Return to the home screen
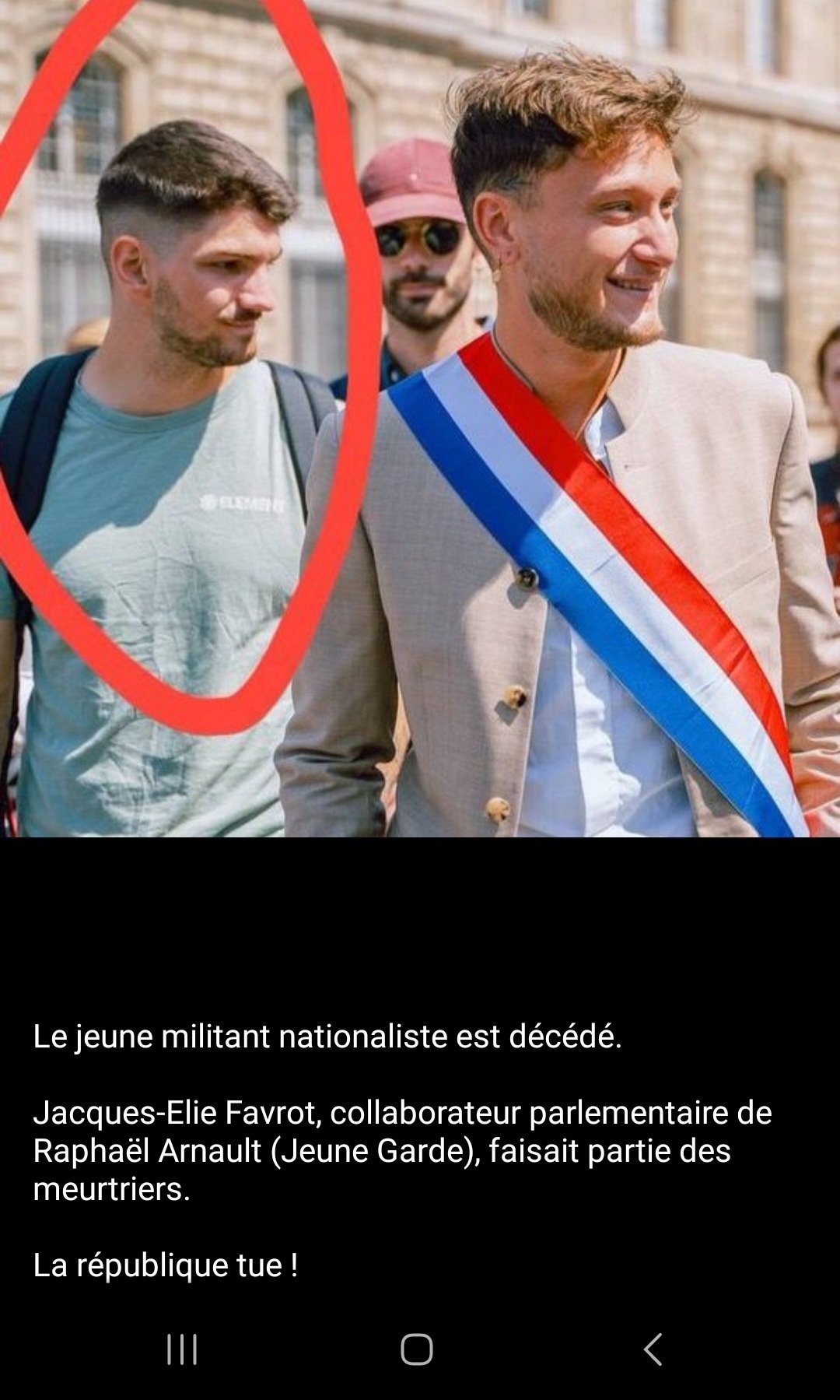Viewport: 840px width, 1400px height. point(417,1349)
